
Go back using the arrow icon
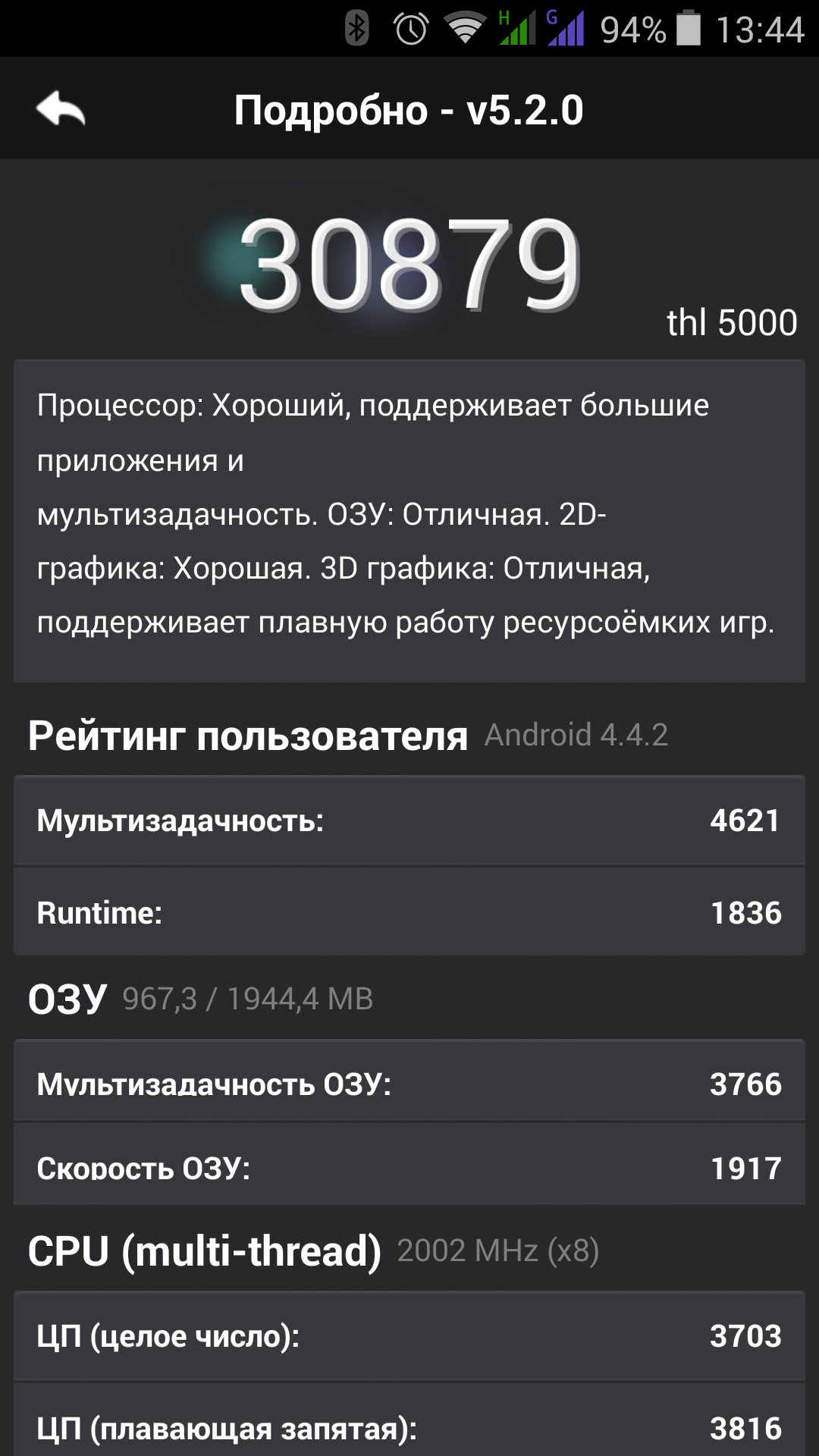pos(61,109)
